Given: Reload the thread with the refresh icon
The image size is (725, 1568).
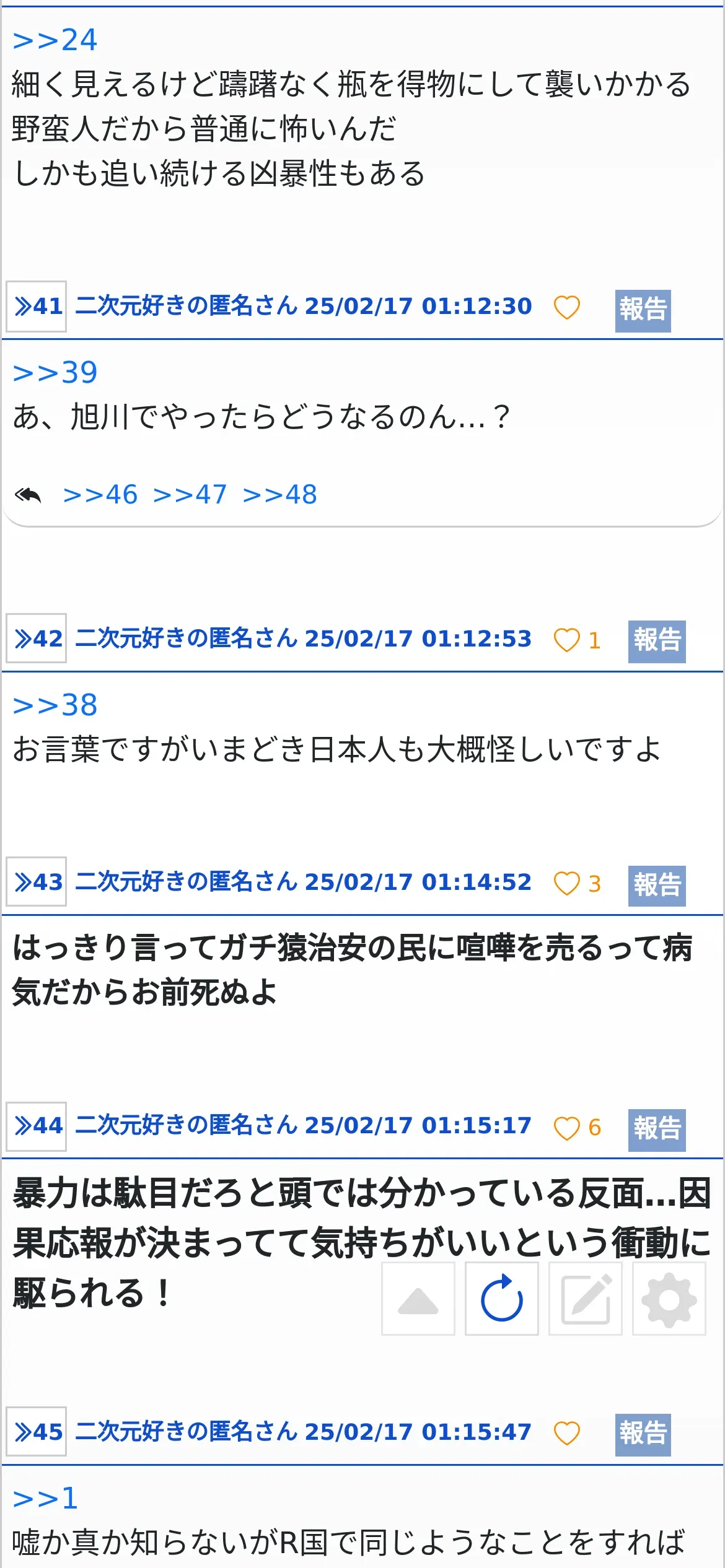Looking at the screenshot, I should (x=502, y=1299).
